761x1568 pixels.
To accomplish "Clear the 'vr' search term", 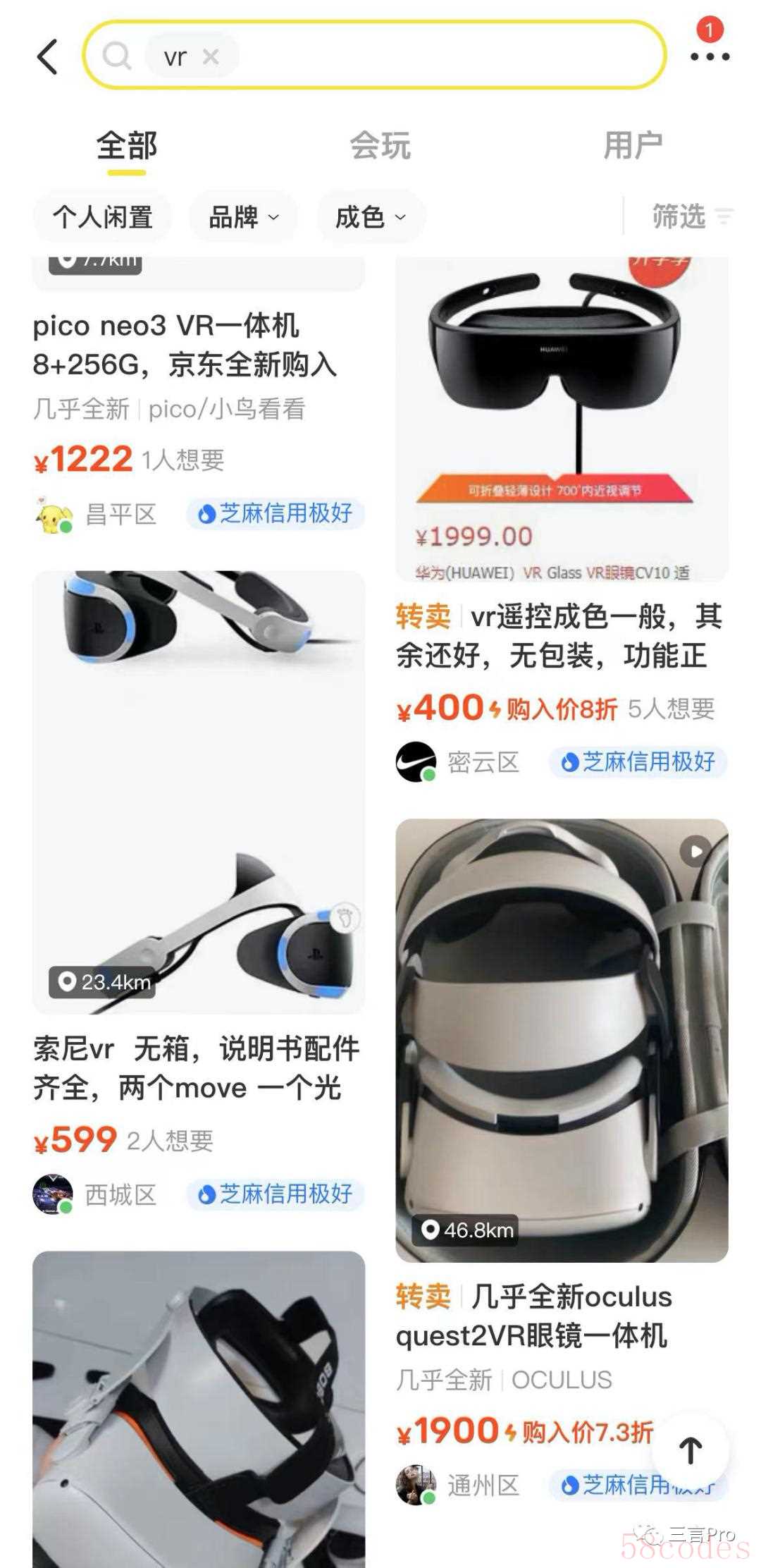I will [x=210, y=56].
